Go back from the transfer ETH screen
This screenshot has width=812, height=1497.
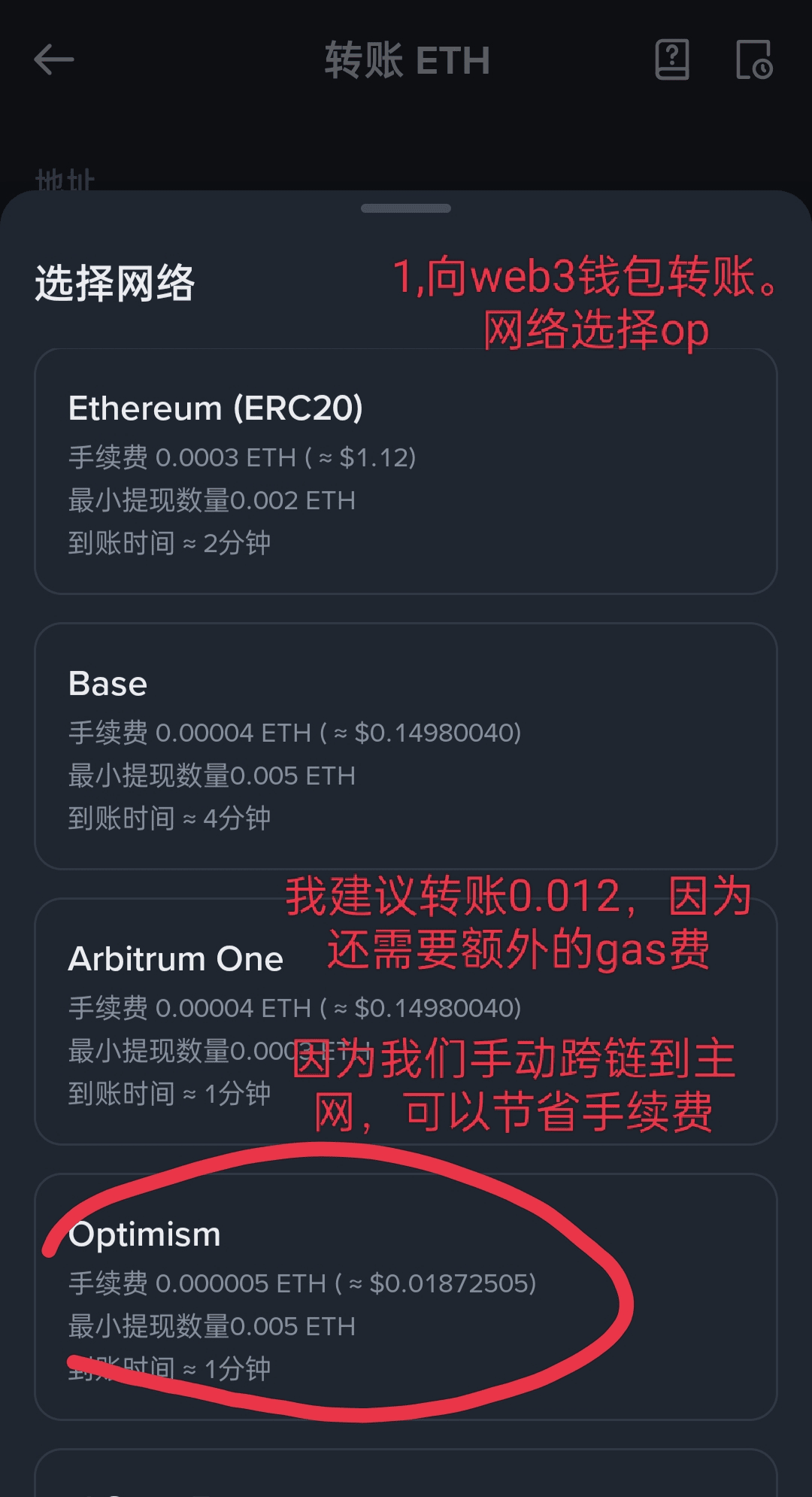[54, 59]
